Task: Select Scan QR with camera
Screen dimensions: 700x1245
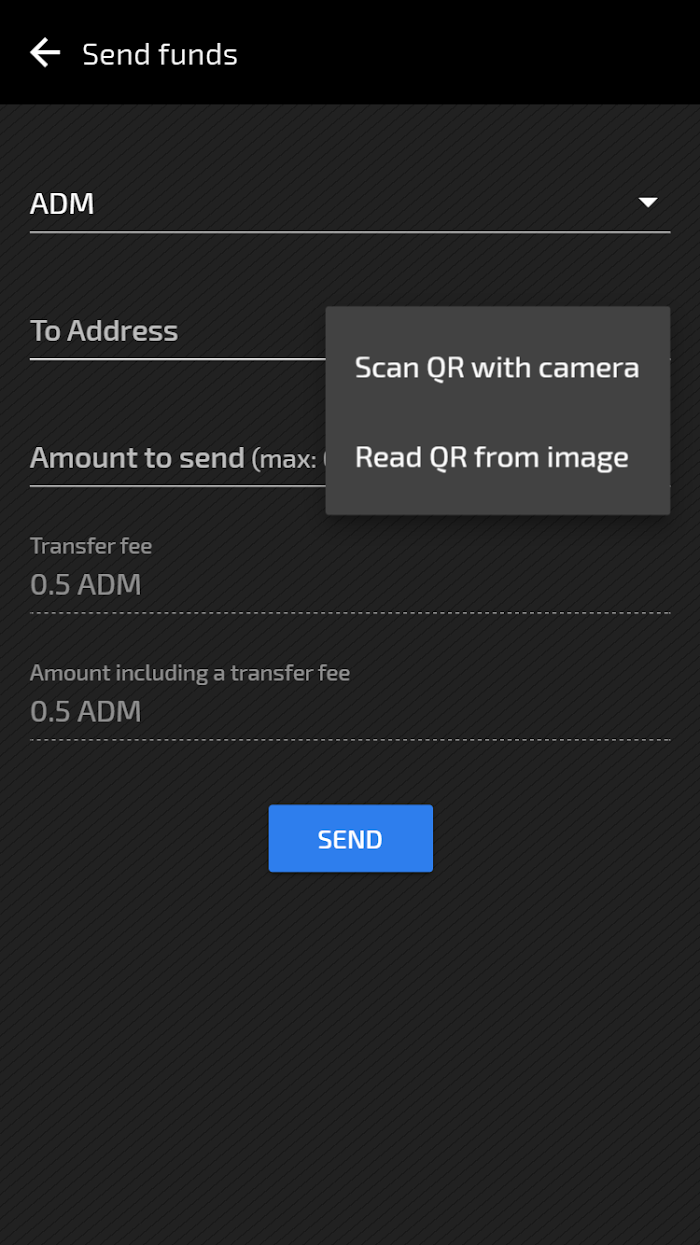Action: (497, 367)
